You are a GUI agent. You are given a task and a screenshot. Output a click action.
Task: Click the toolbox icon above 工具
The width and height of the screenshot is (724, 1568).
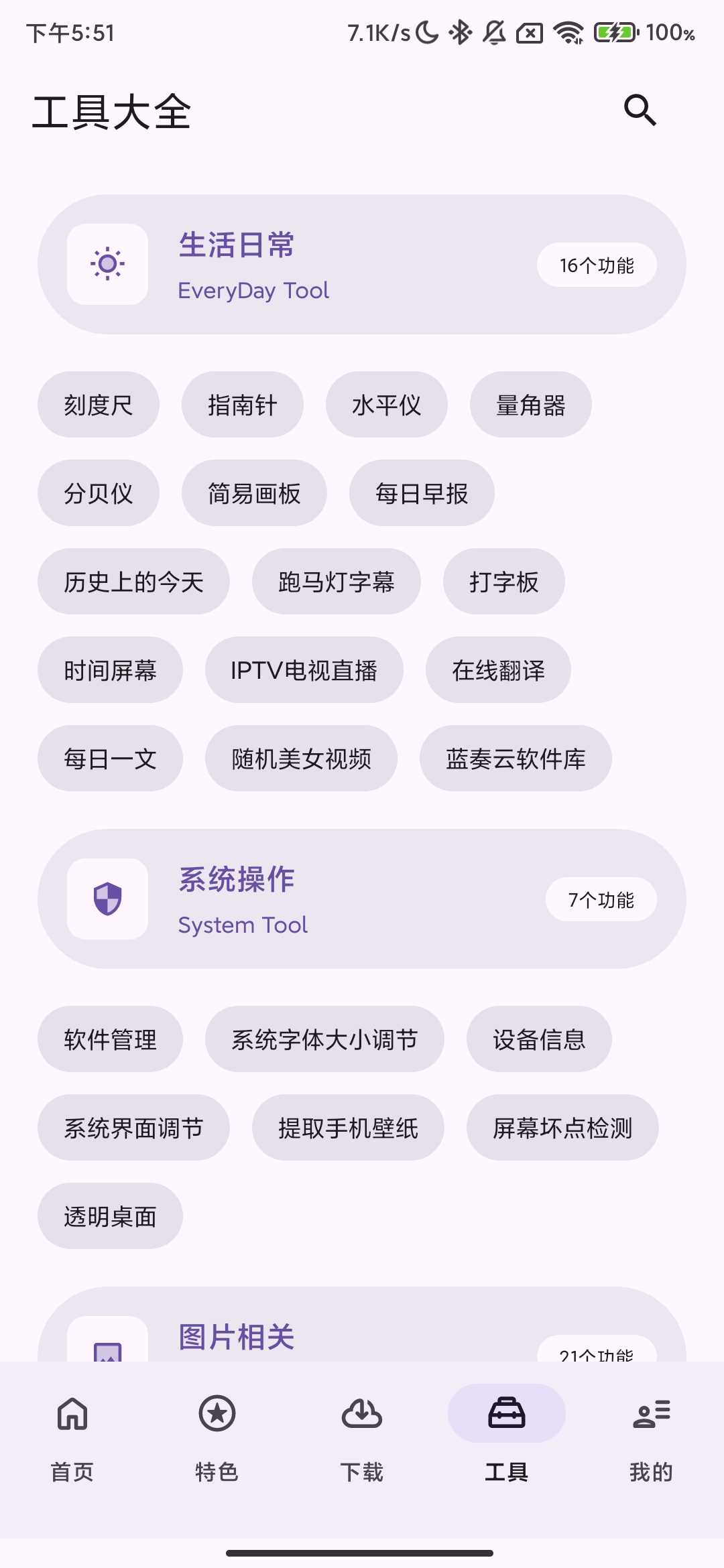[x=506, y=1414]
